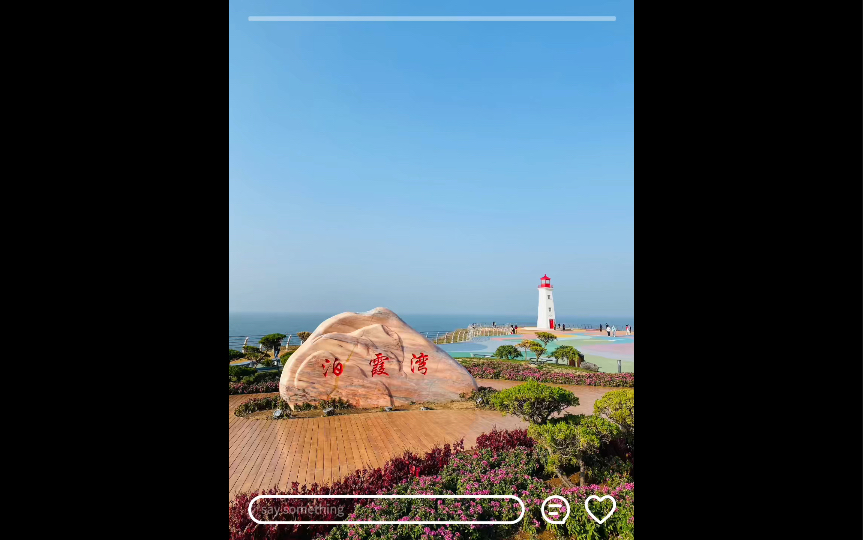The height and width of the screenshot is (540, 863).
Task: Like this photo with the heart
Action: (600, 509)
